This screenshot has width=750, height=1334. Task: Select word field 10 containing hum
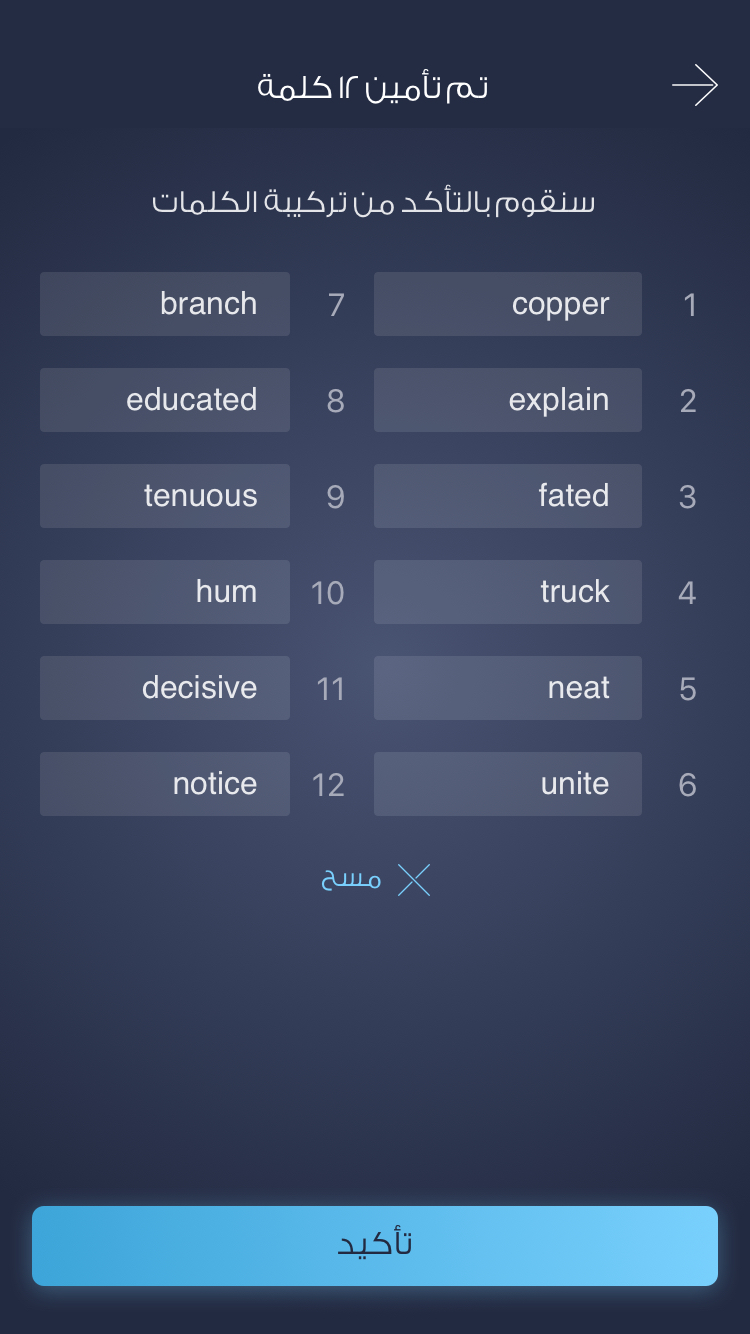(x=165, y=592)
